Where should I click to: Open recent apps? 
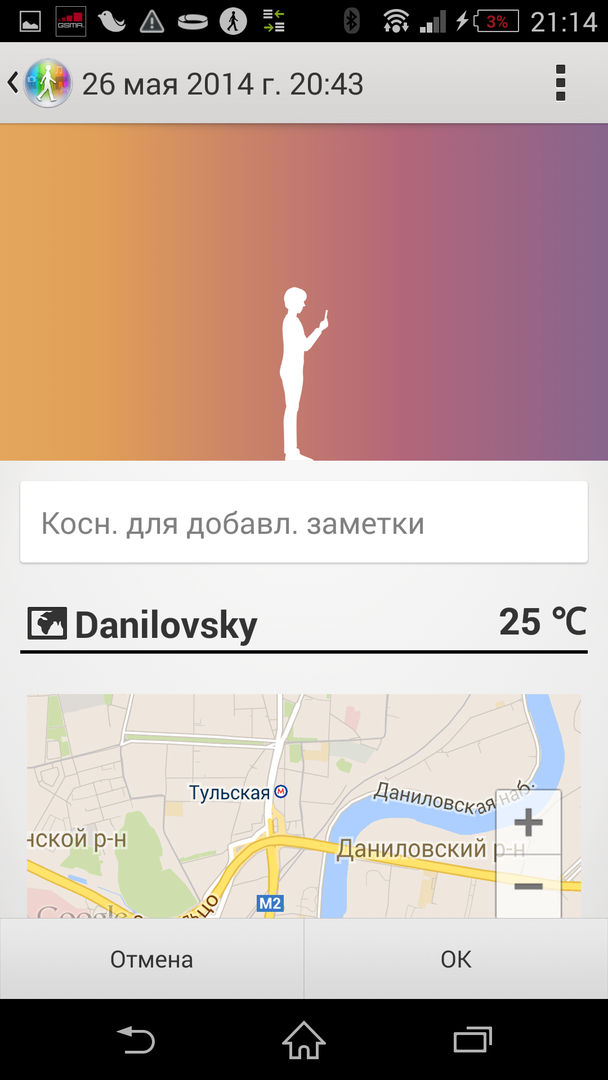pos(472,1040)
